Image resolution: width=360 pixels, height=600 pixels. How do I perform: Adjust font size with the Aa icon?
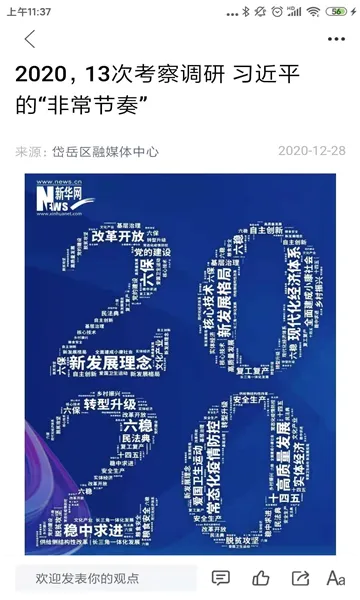tap(336, 578)
